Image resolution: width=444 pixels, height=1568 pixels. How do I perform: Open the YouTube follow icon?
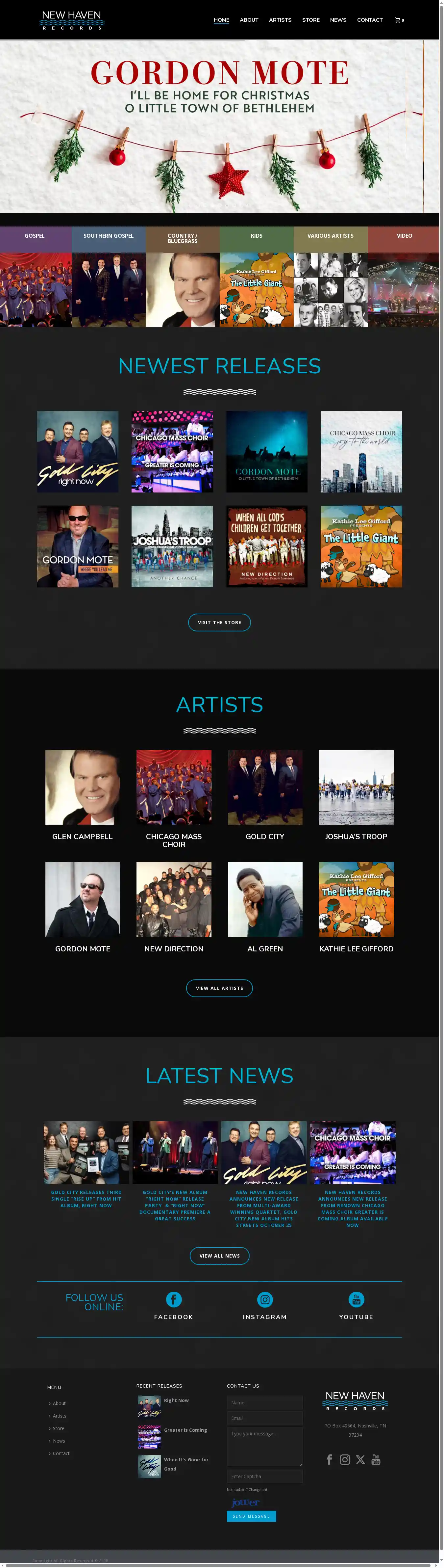point(357,1300)
